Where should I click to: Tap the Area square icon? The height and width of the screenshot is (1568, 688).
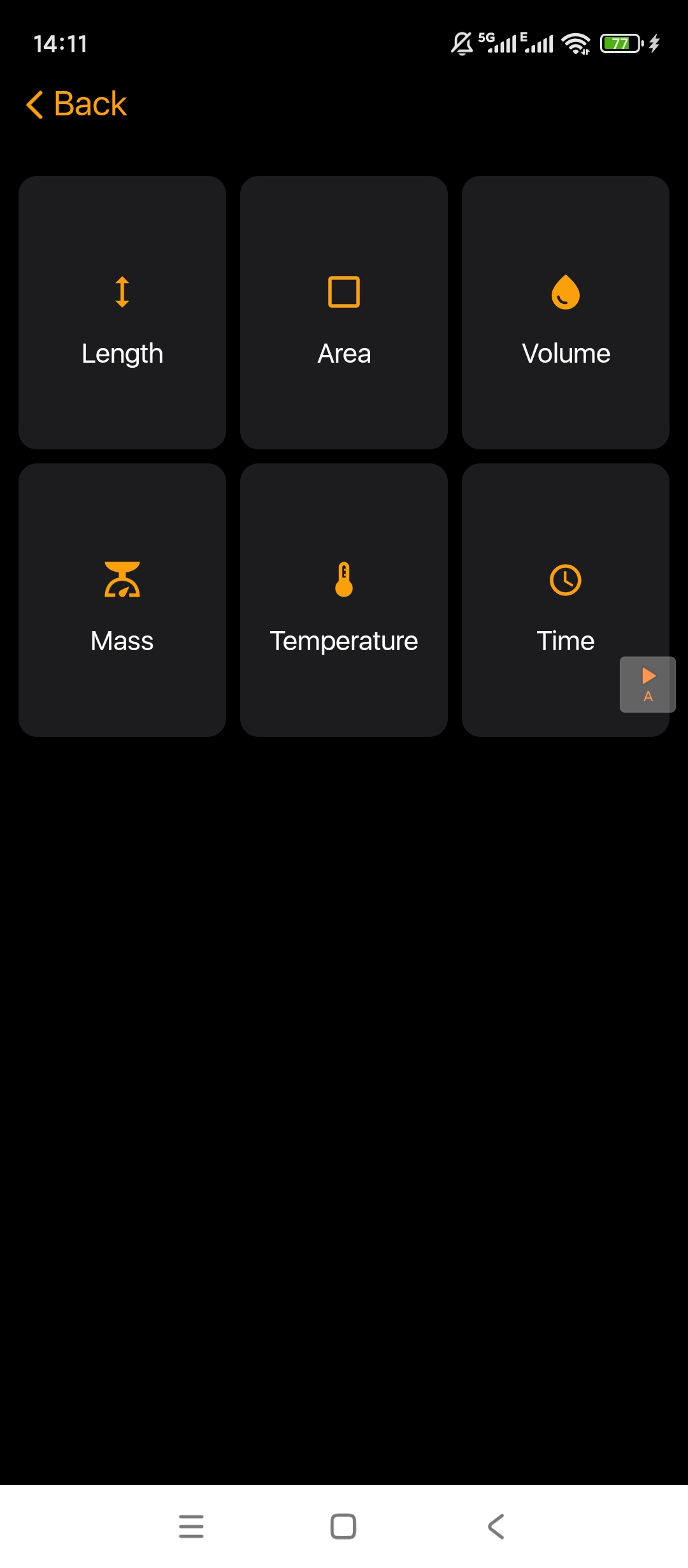coord(343,293)
